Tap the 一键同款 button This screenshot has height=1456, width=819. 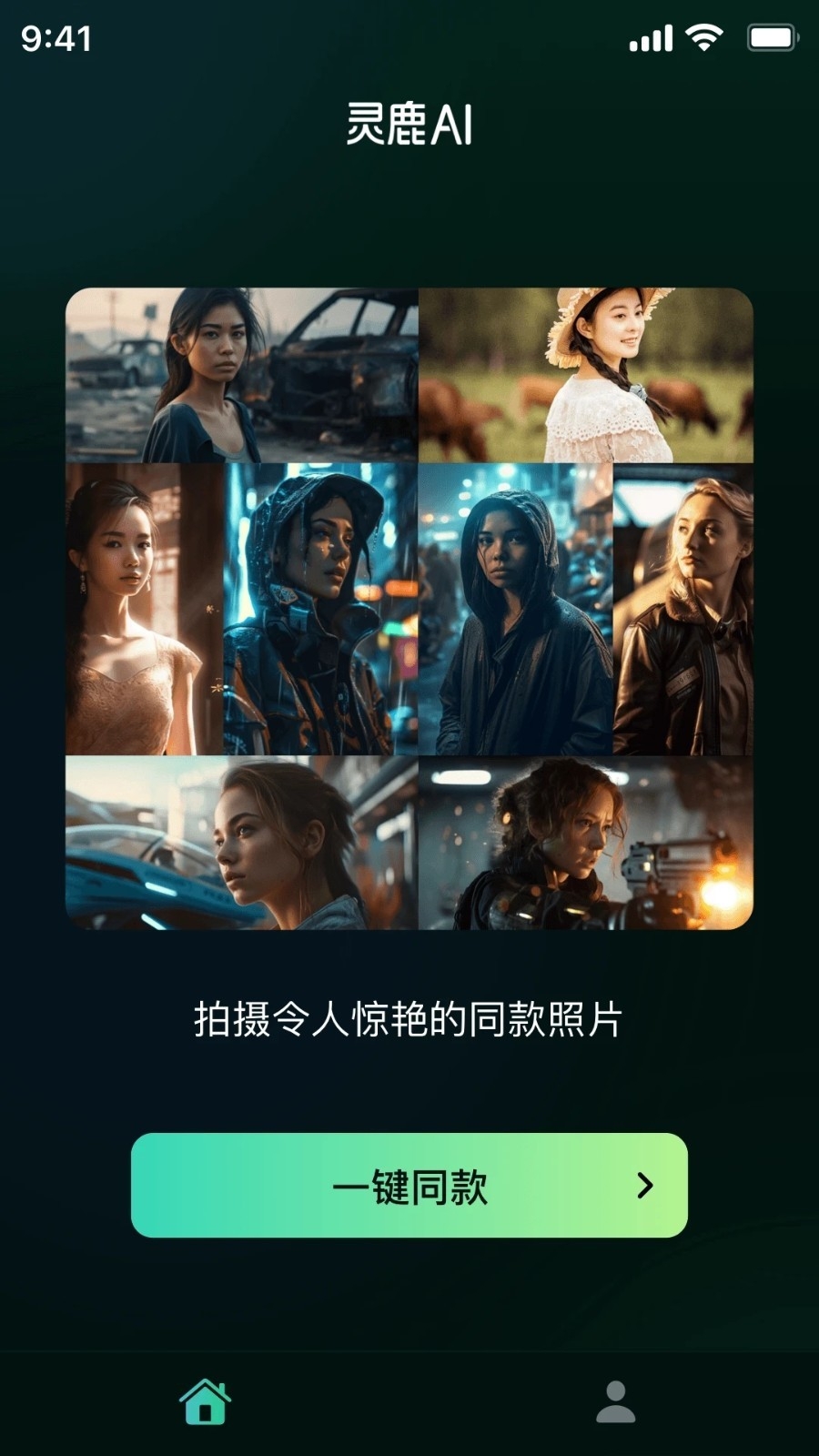pos(409,1185)
